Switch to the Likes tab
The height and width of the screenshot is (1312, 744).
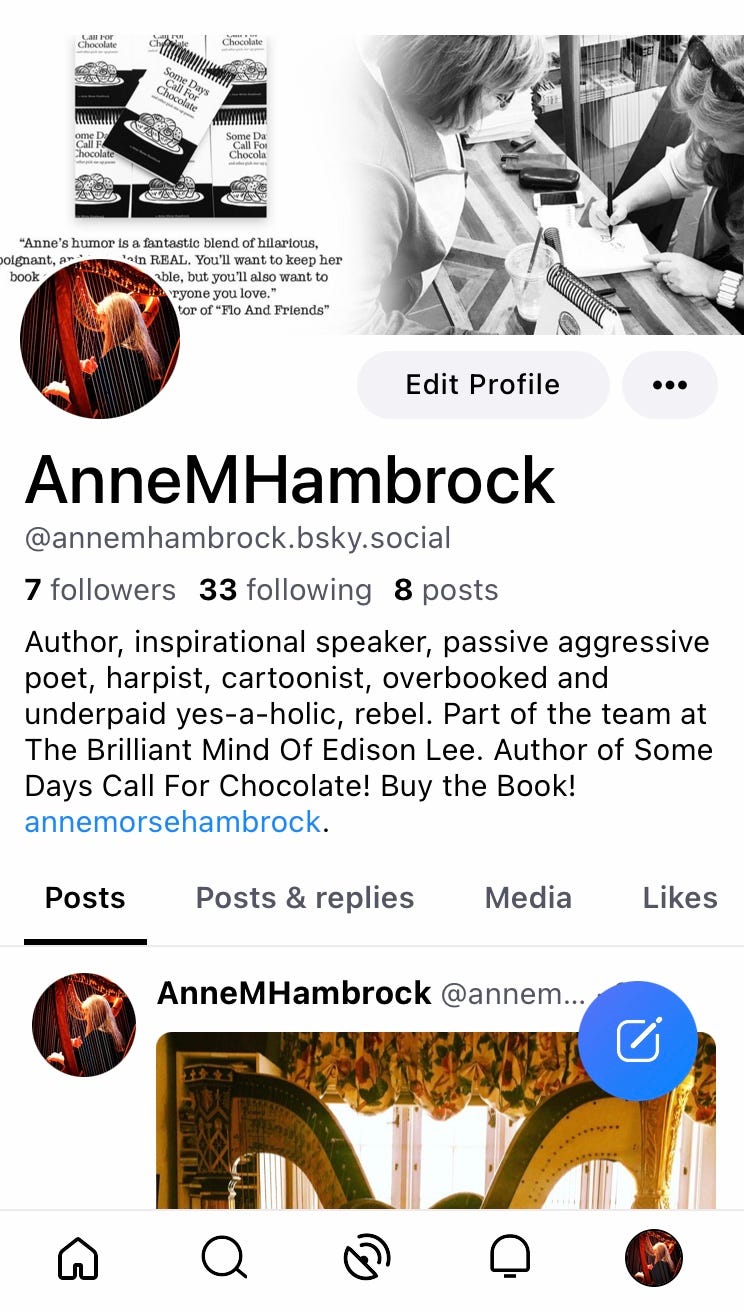pyautogui.click(x=679, y=898)
